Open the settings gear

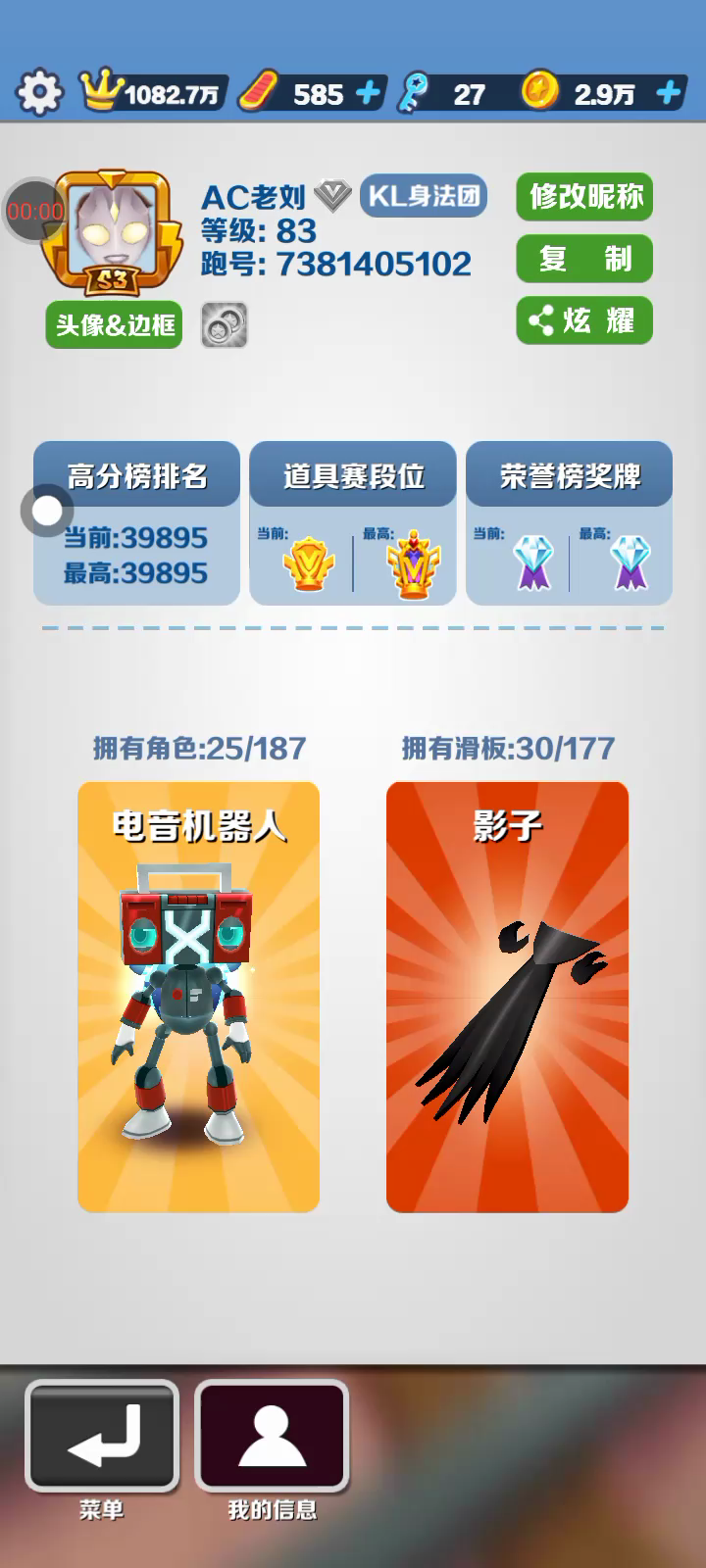39,93
